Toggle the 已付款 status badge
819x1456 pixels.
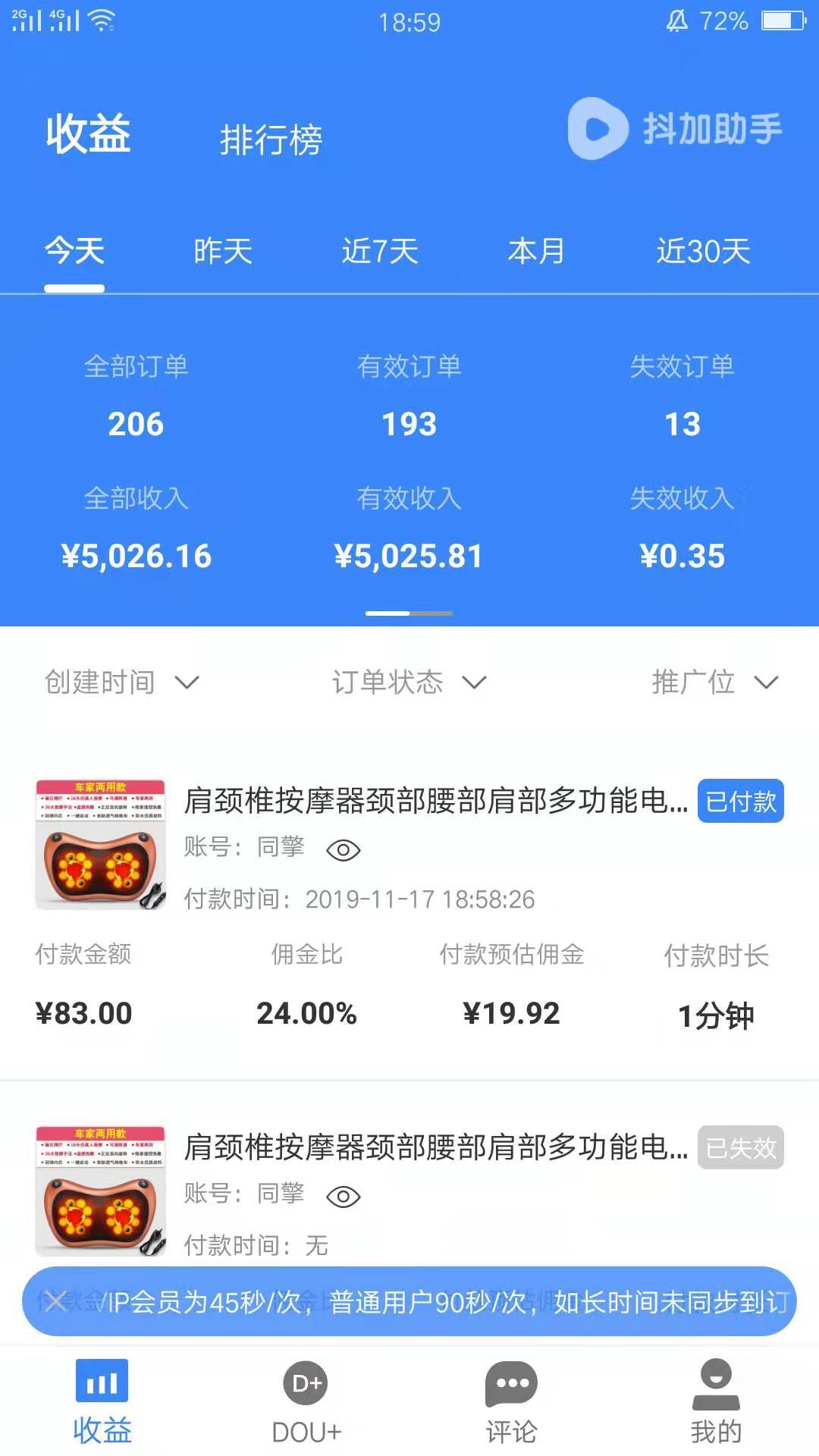(740, 802)
